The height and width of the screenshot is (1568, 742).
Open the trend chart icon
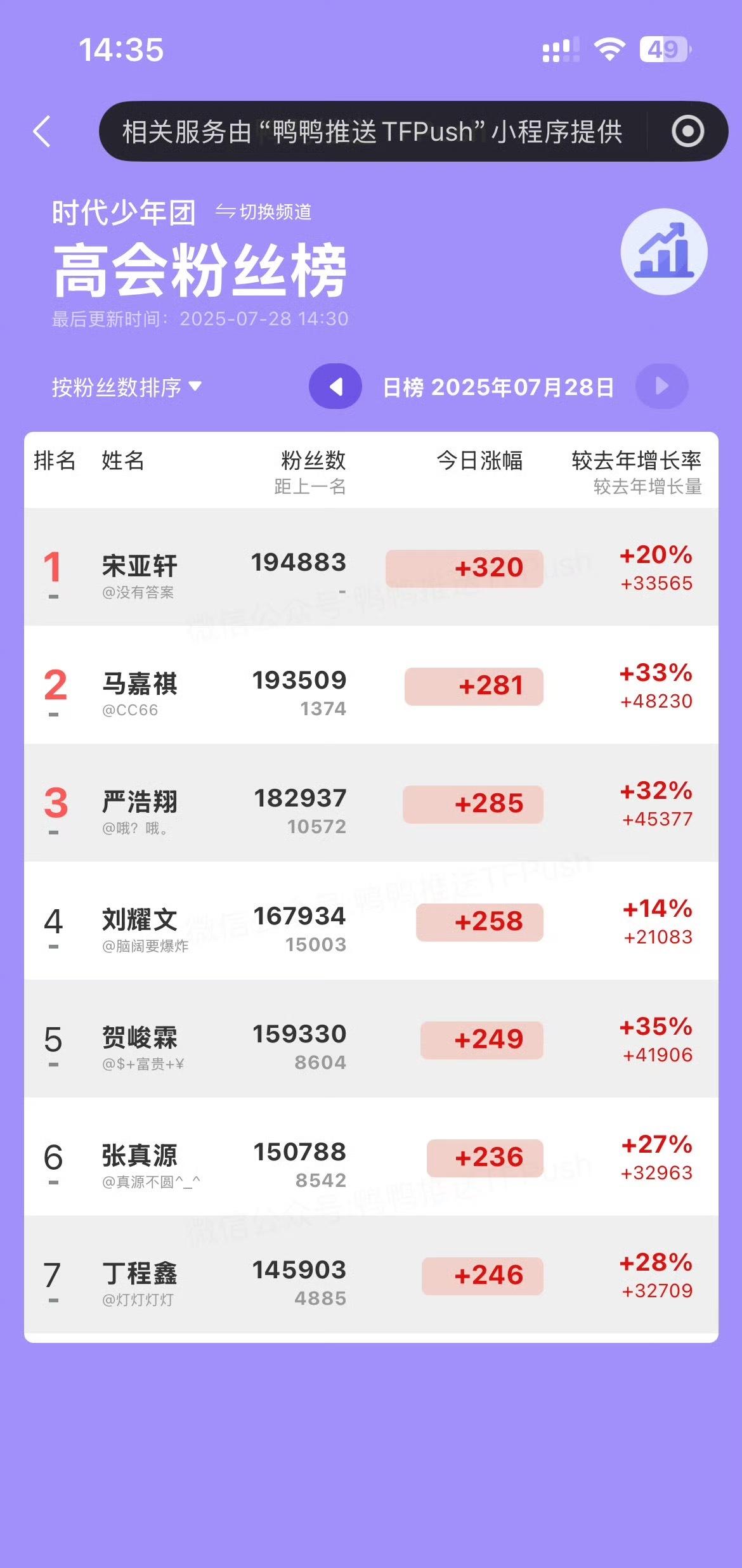[x=663, y=252]
